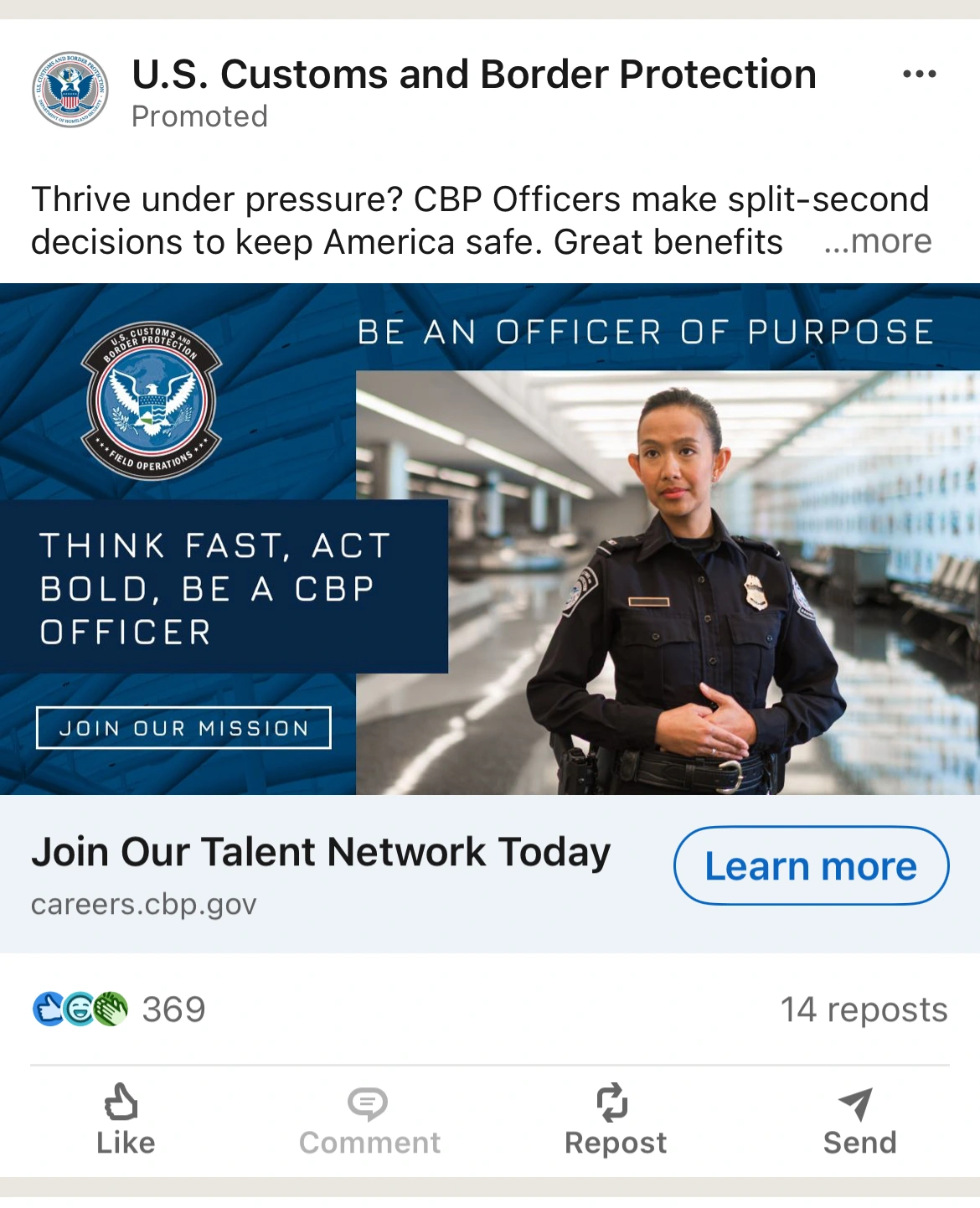Open Join Our Talent Network Today link
The image size is (980, 1208).
pyautogui.click(x=320, y=853)
